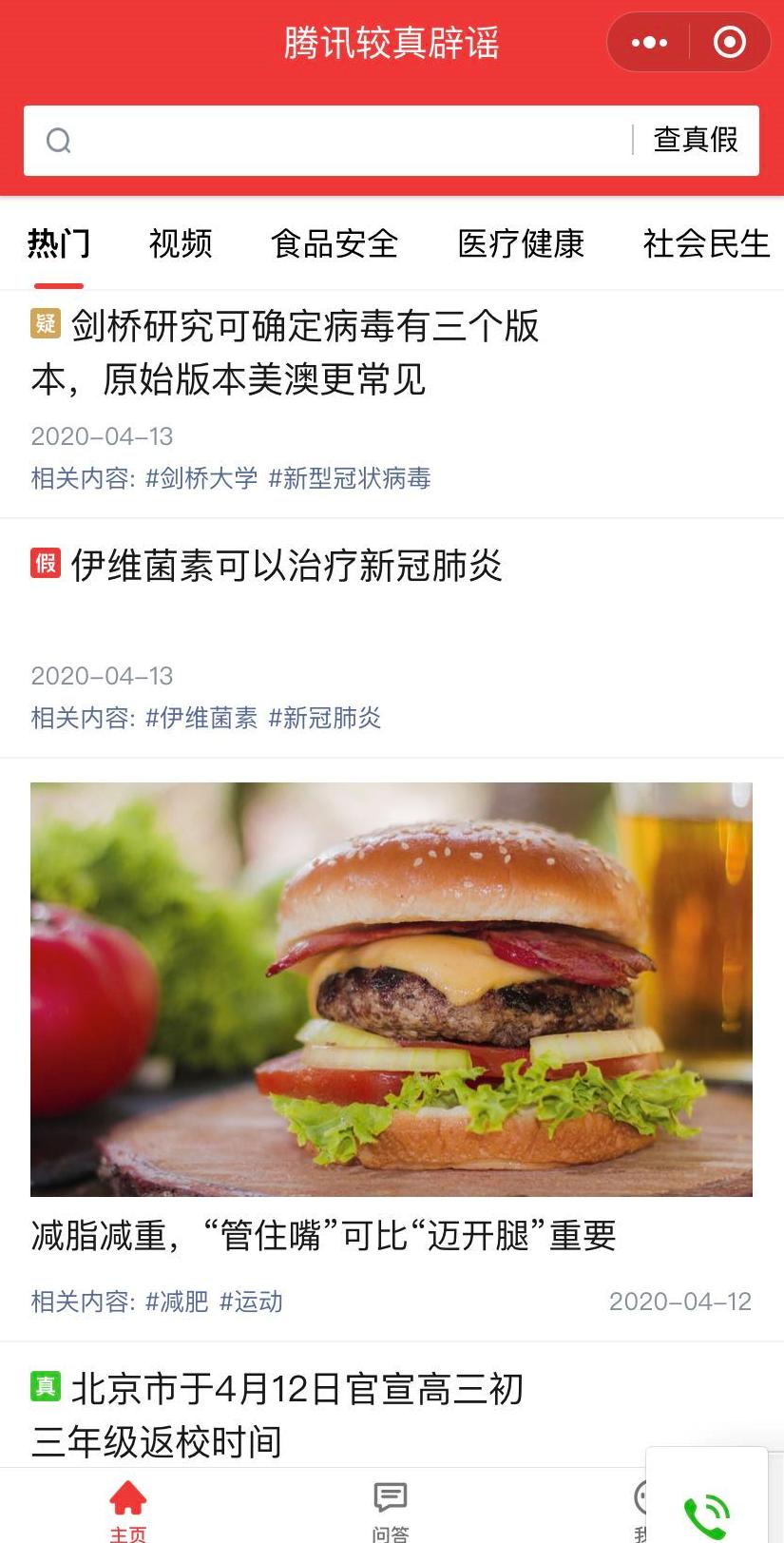This screenshot has width=784, height=1543.
Task: Select the 热门 tab
Action: (x=59, y=244)
